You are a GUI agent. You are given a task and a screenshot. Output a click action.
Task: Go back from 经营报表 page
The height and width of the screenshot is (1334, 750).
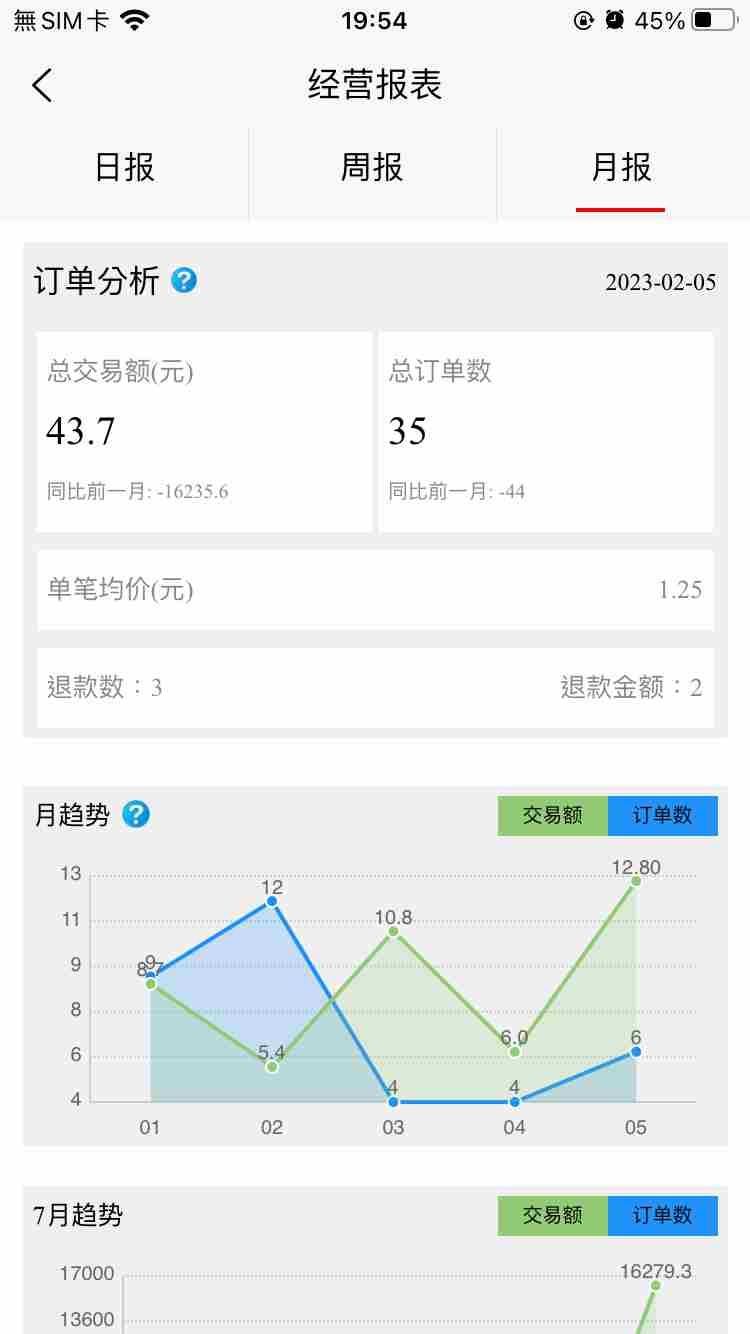pos(41,85)
